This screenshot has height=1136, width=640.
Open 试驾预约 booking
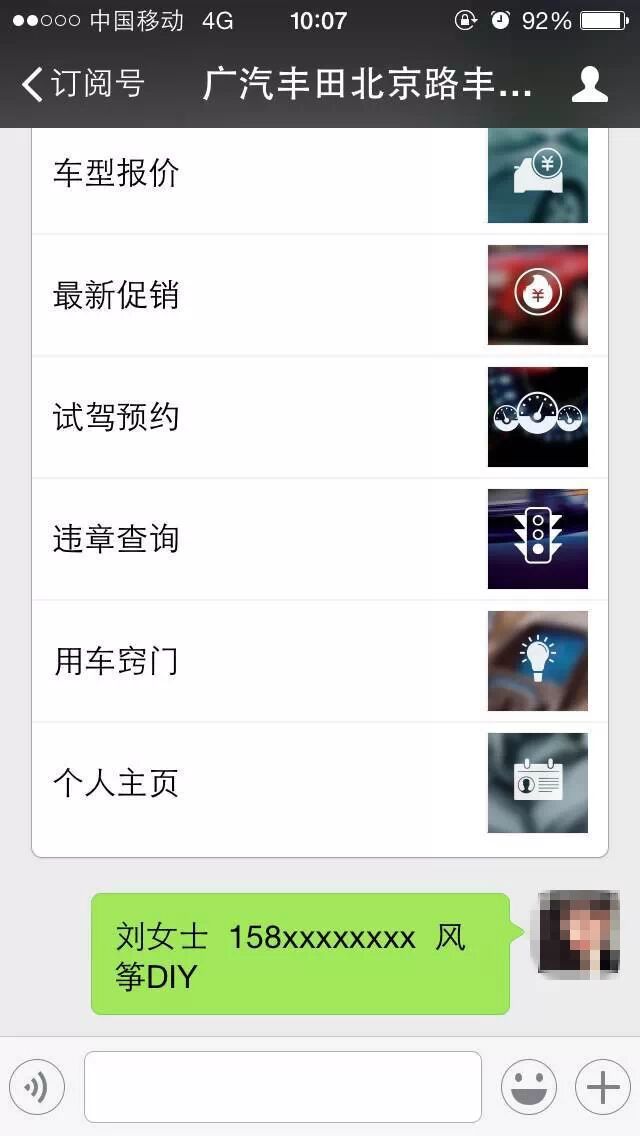[x=320, y=417]
